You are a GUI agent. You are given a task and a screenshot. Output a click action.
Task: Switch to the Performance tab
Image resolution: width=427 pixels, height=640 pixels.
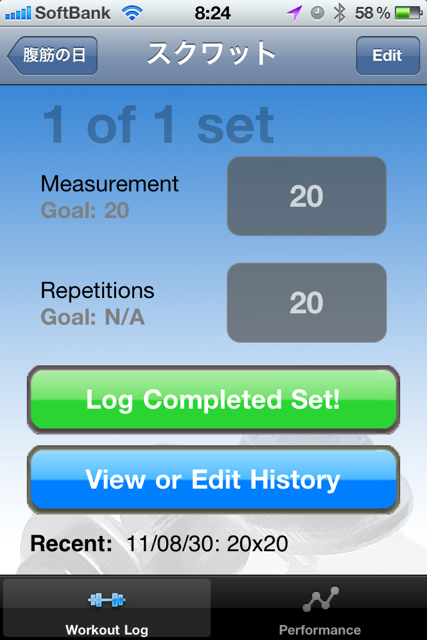coord(320,609)
